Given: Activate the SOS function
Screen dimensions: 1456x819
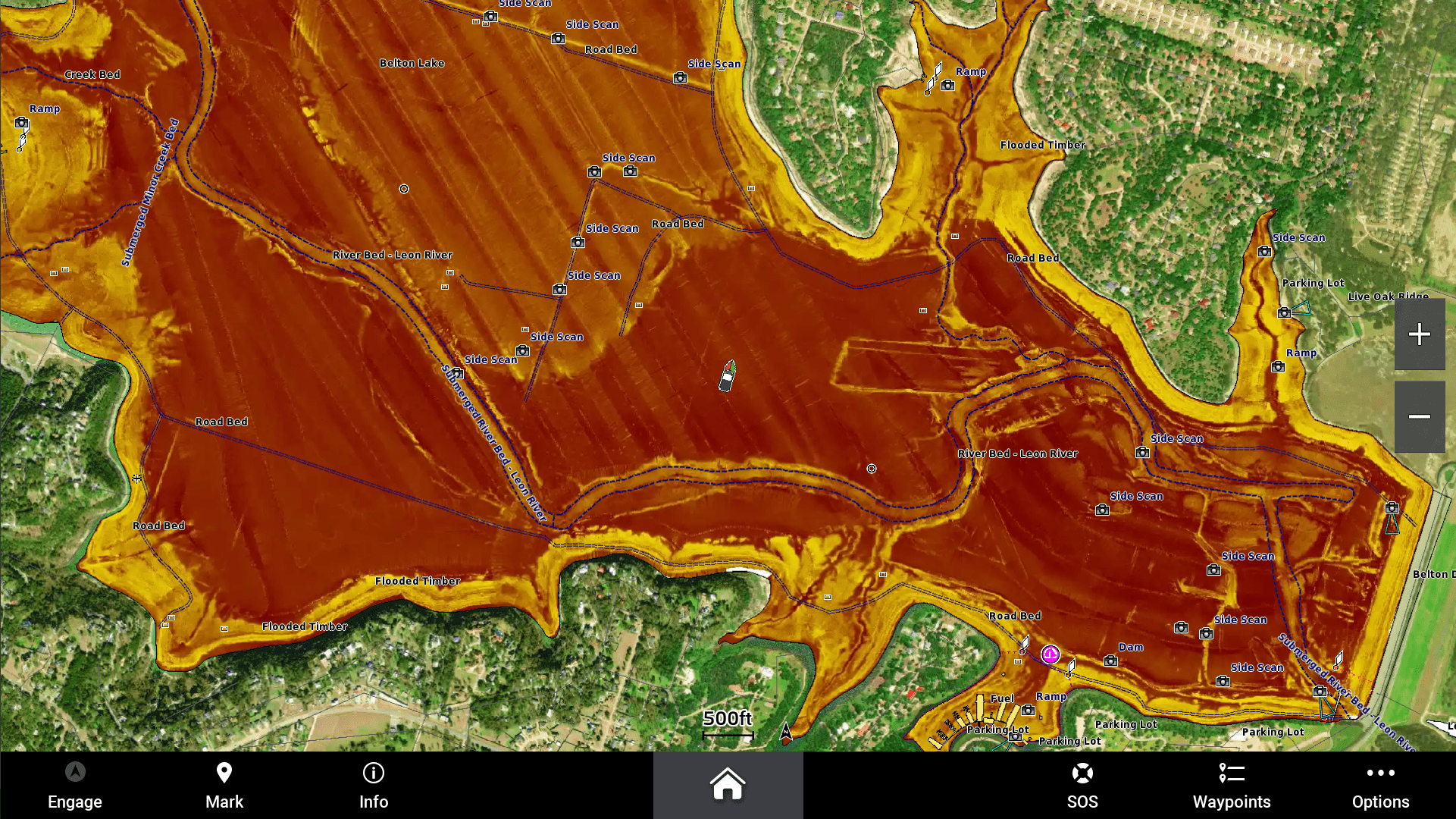Looking at the screenshot, I should (1082, 786).
